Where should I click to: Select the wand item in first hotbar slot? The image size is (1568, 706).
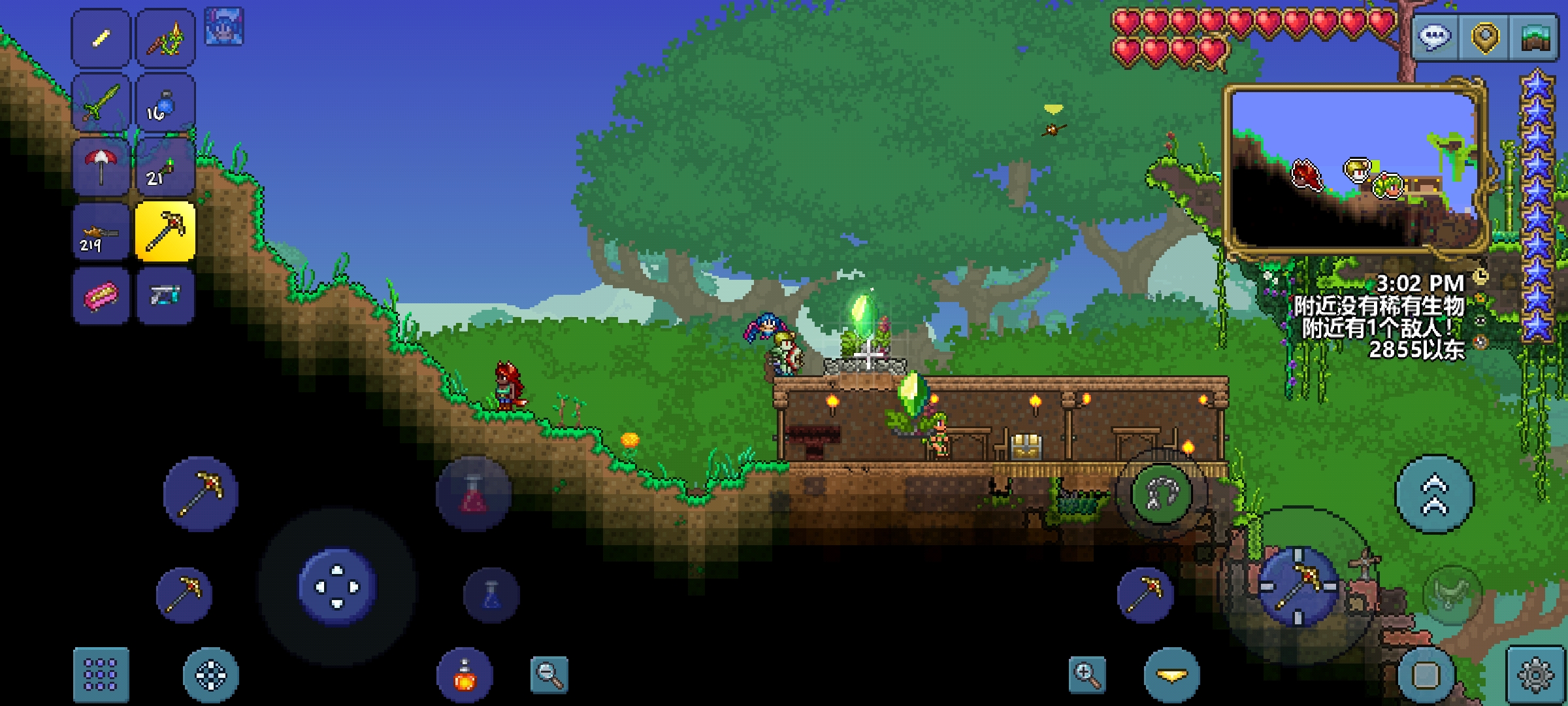[101, 38]
